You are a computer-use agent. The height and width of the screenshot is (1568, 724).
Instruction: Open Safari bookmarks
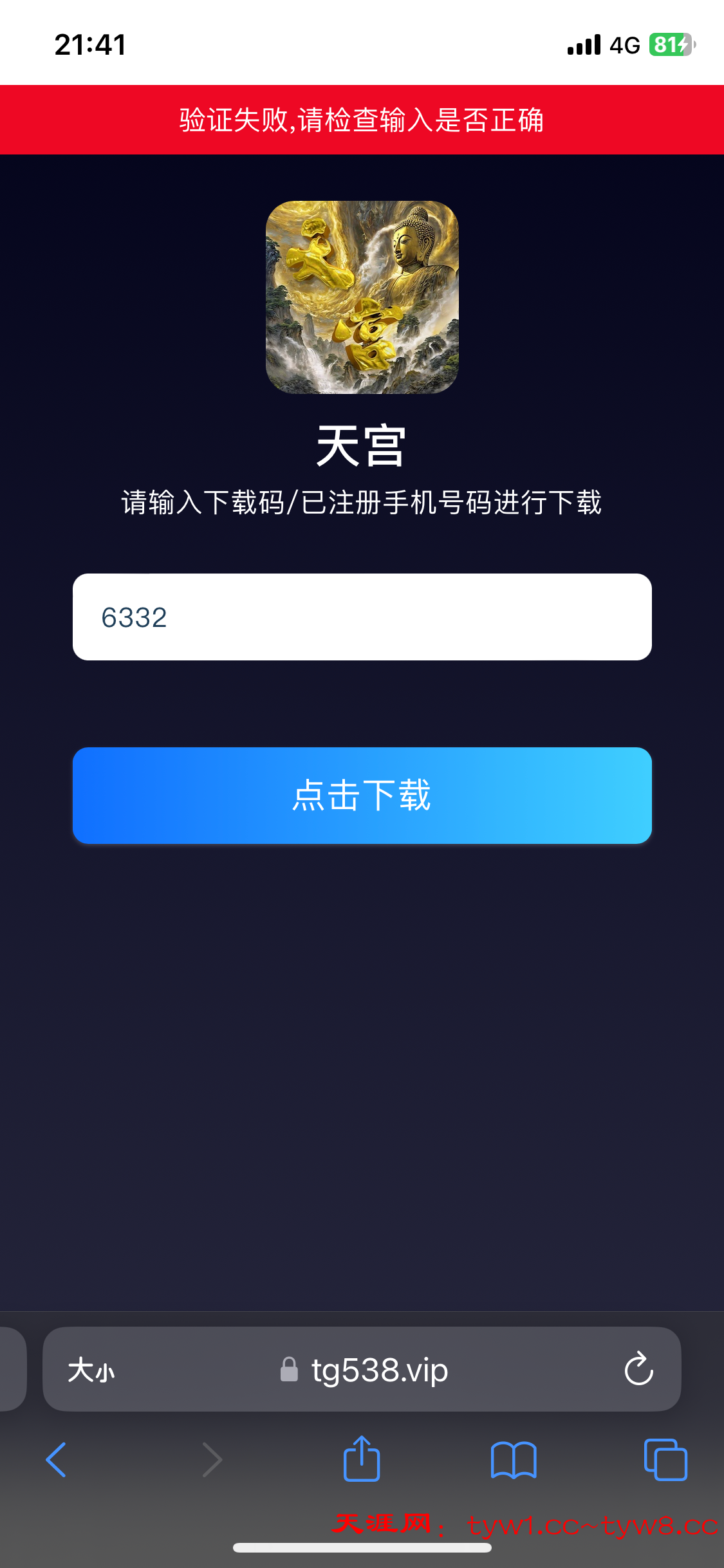pos(513,1459)
